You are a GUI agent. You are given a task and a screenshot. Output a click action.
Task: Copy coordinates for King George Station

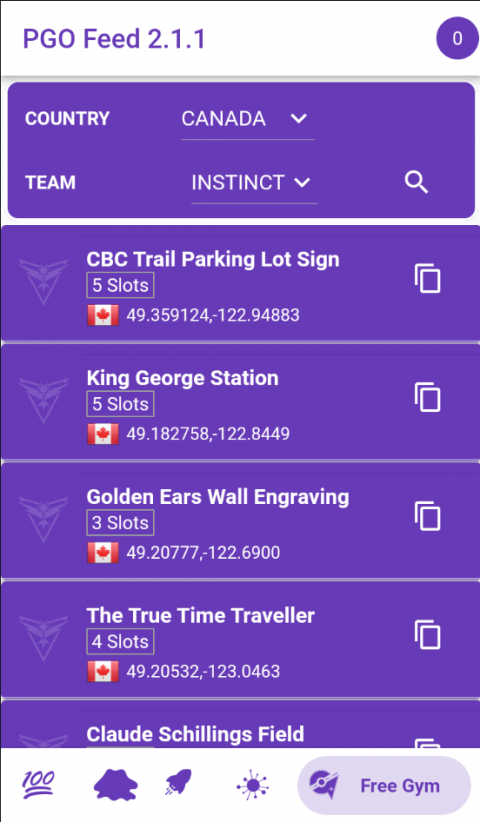point(428,397)
